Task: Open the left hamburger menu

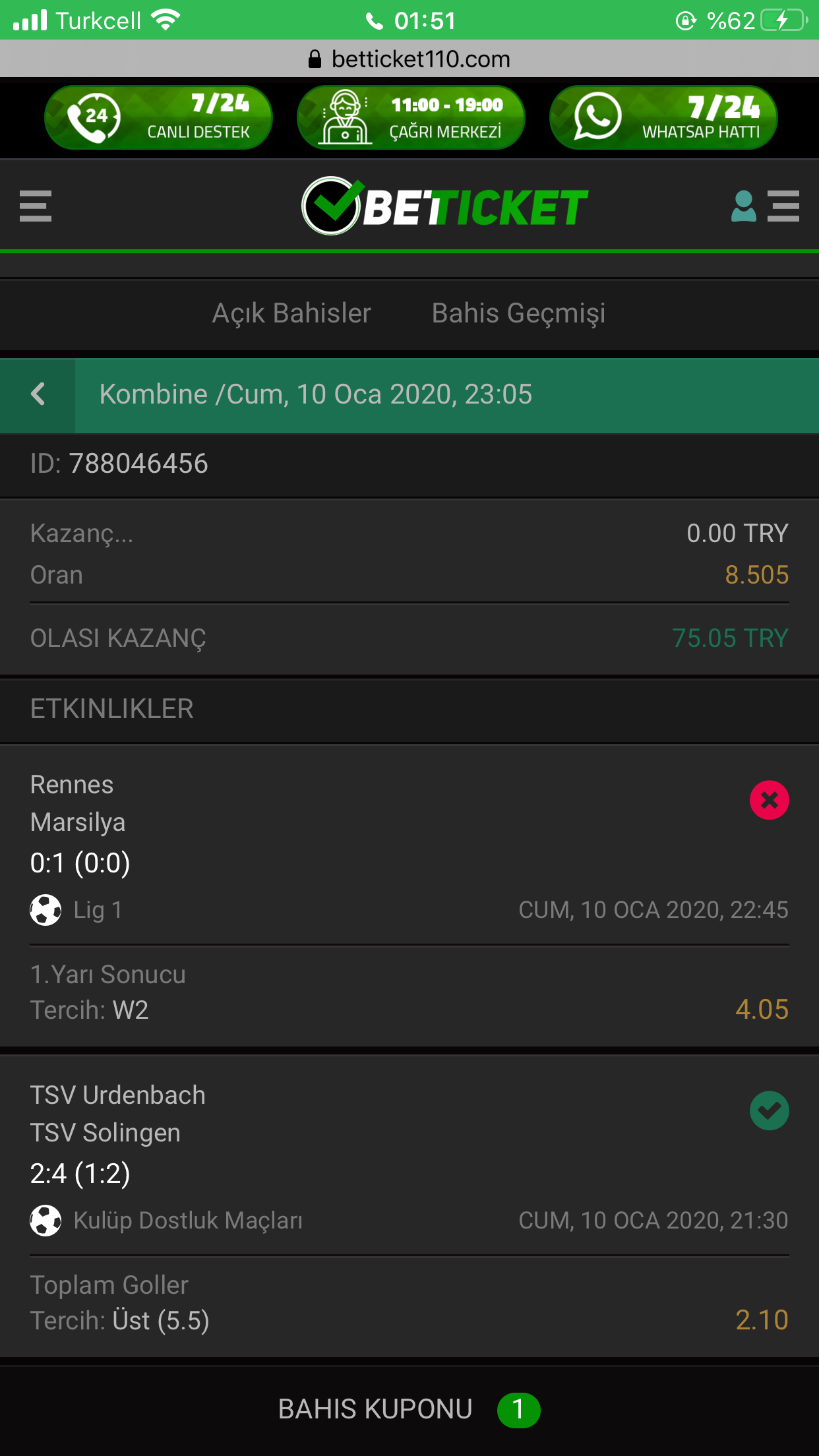Action: point(36,206)
